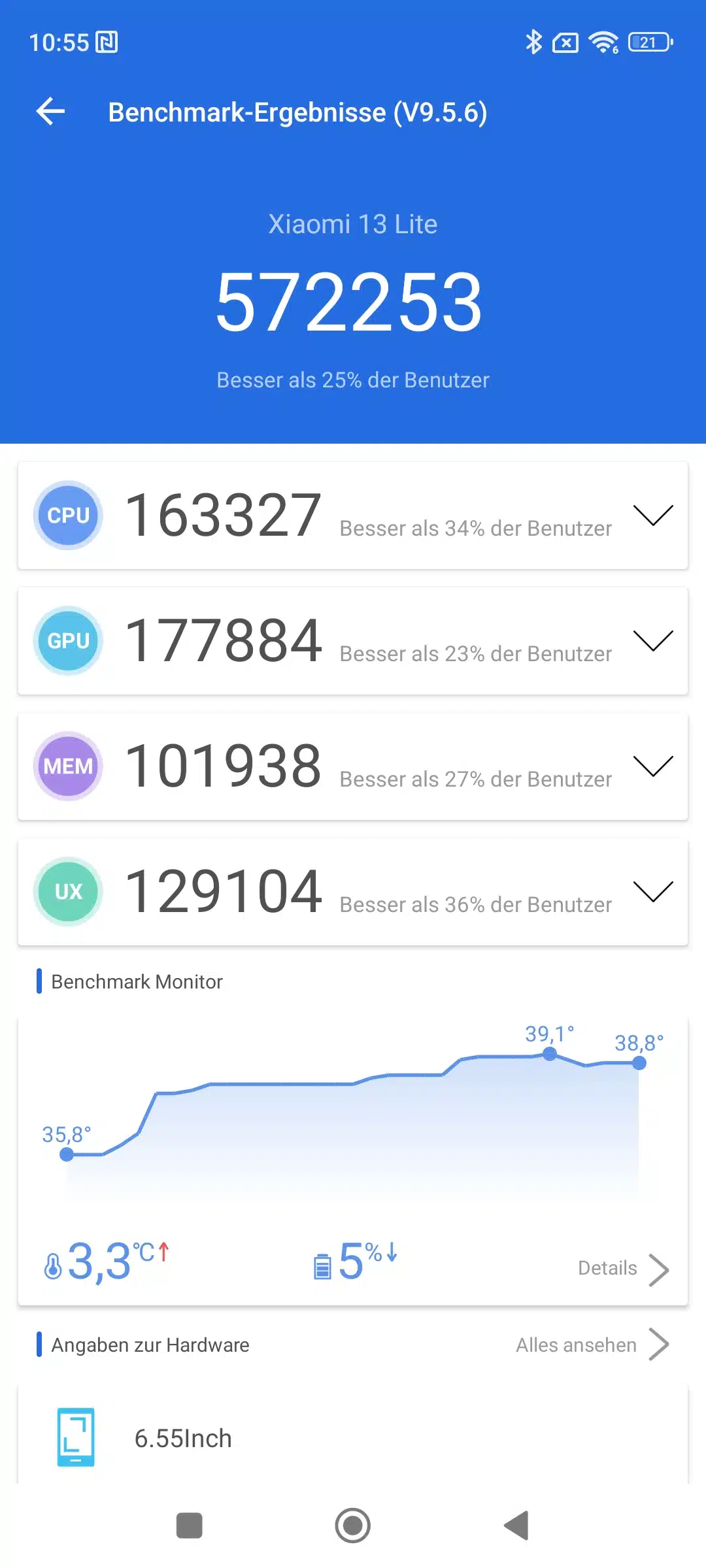
Task: Expand the MEM score section
Action: [x=653, y=766]
